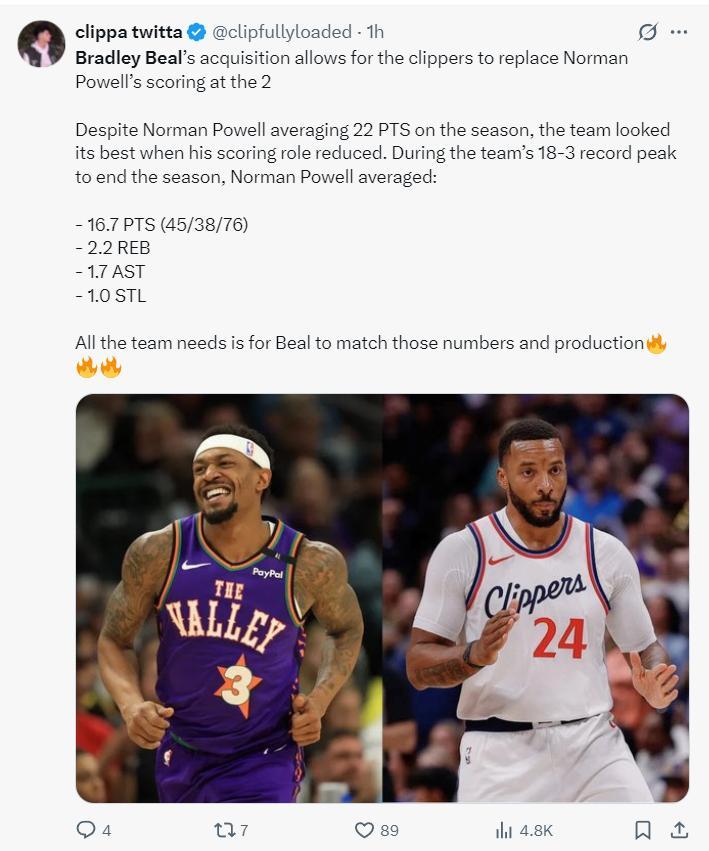Image resolution: width=709 pixels, height=851 pixels.
Task: Repost this tweet
Action: [x=224, y=829]
